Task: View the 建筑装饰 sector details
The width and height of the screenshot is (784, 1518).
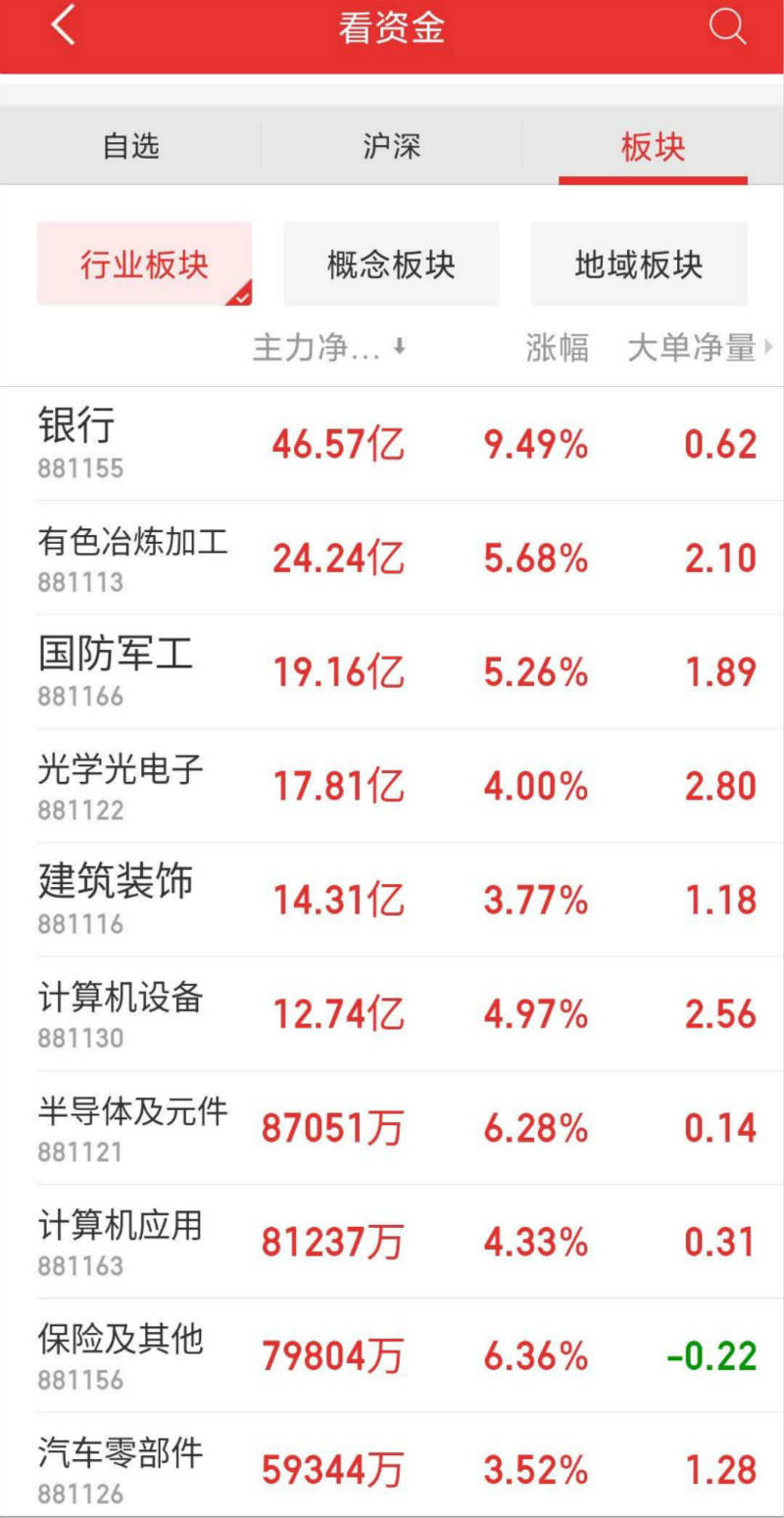Action: [x=392, y=898]
